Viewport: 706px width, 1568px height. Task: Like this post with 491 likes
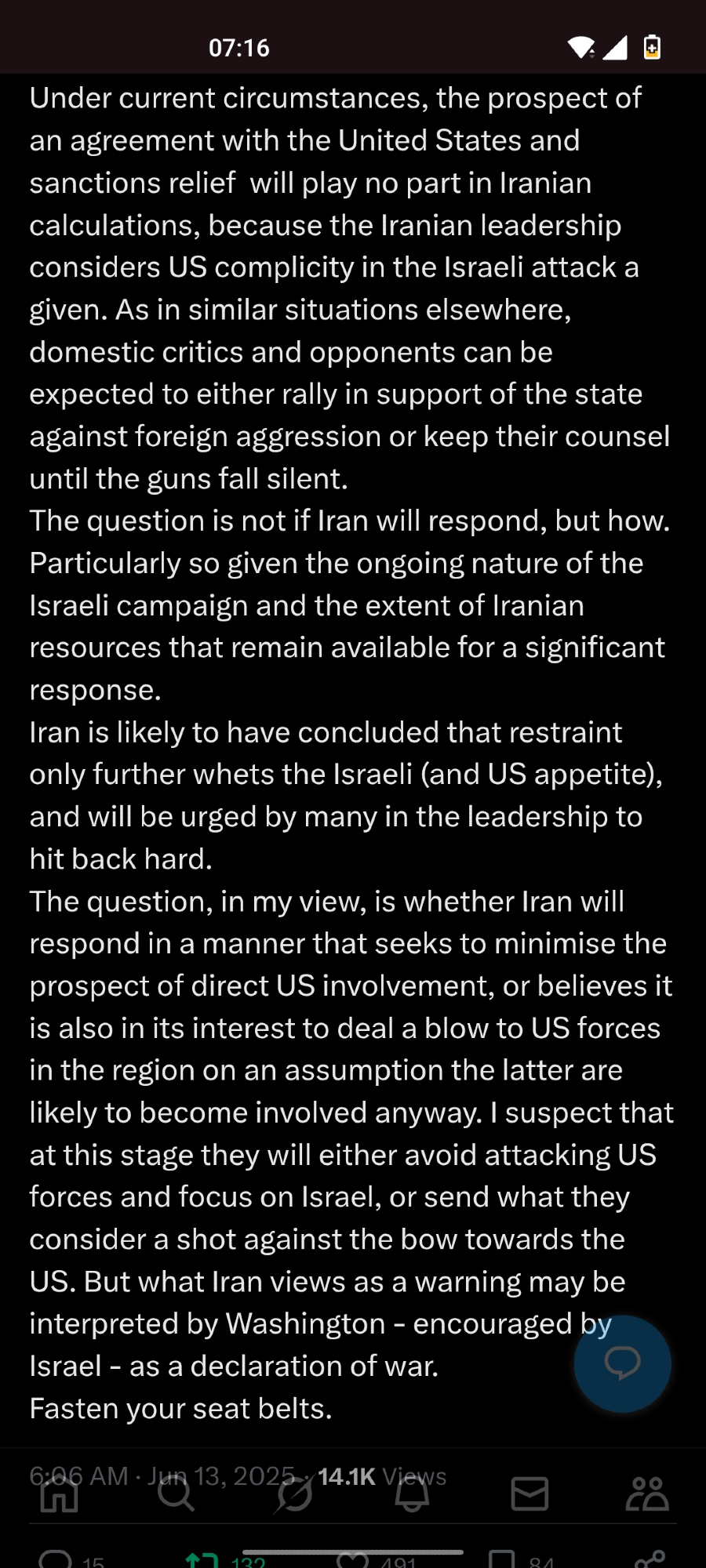point(352,1560)
